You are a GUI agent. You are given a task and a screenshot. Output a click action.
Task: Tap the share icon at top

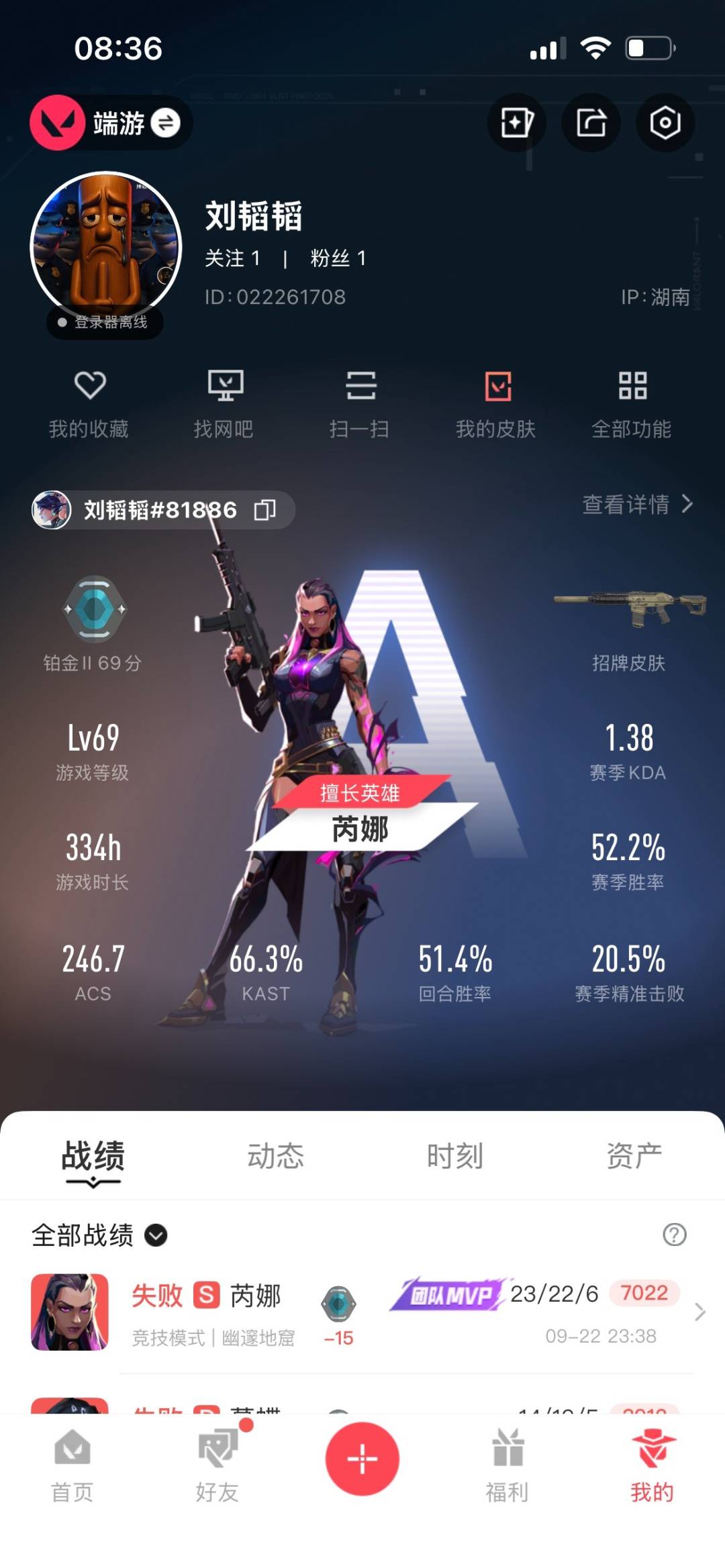click(591, 123)
